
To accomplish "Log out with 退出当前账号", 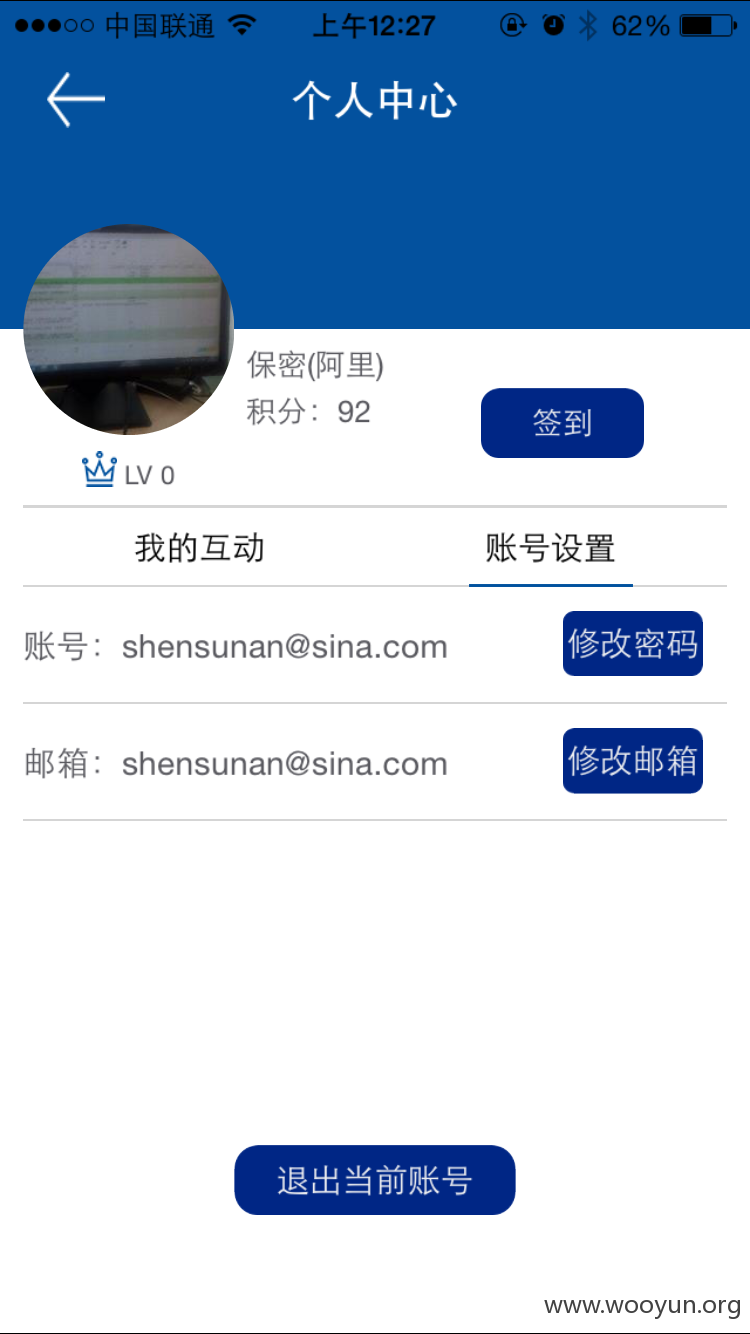I will pyautogui.click(x=375, y=1180).
